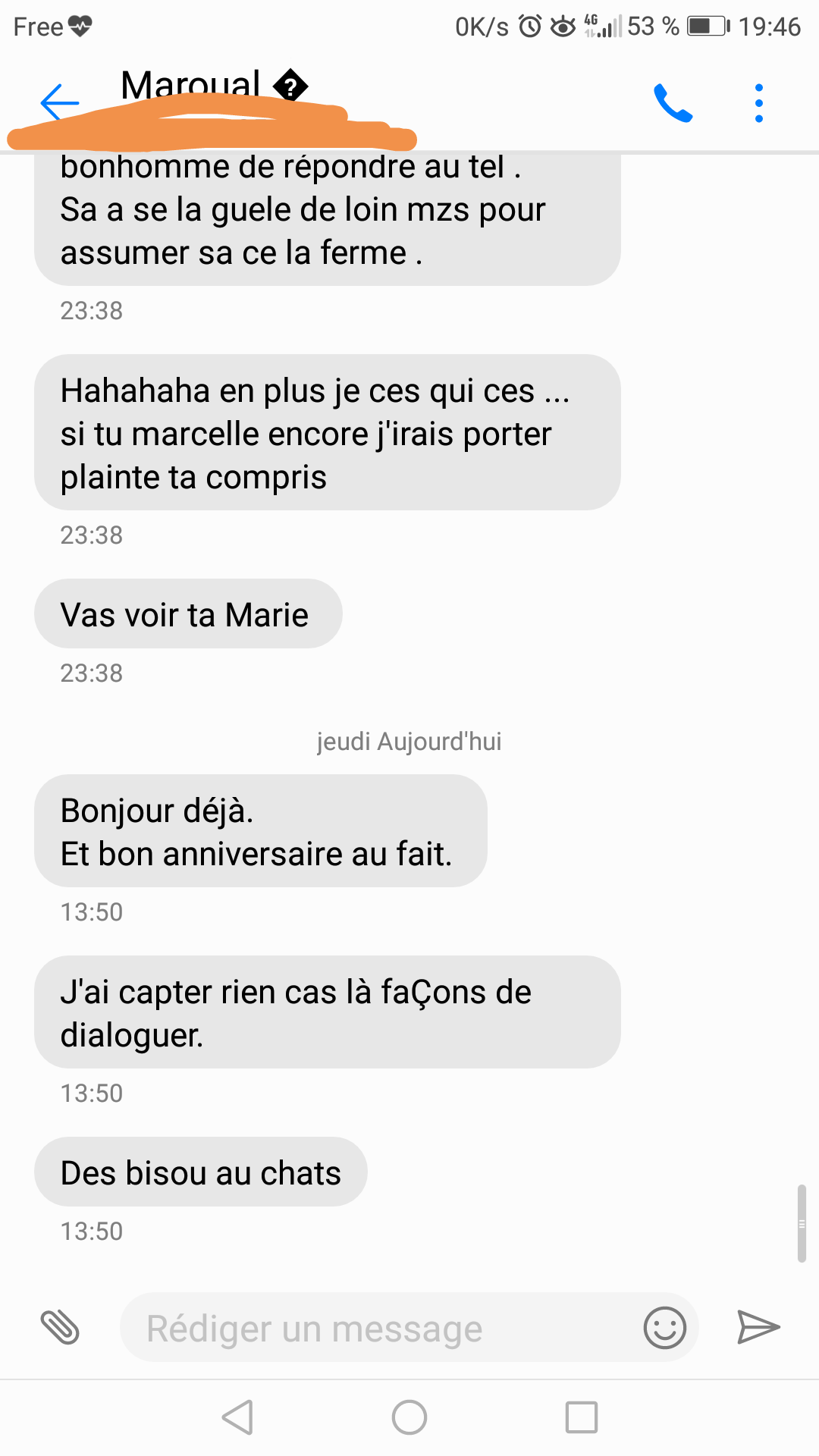Tap the system home button

point(409,1417)
